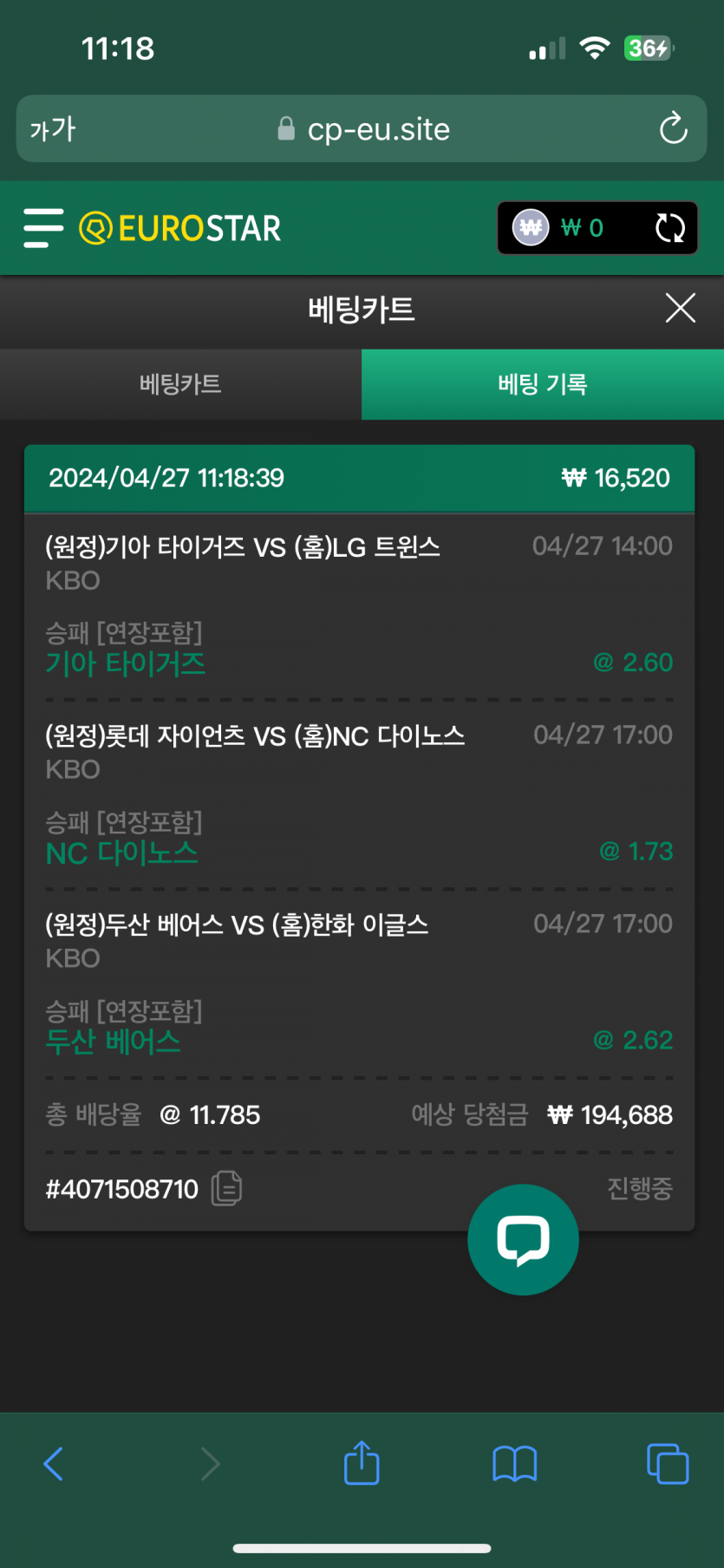Switch to the 베팅카트 tab
This screenshot has height=1568, width=724.
(180, 384)
